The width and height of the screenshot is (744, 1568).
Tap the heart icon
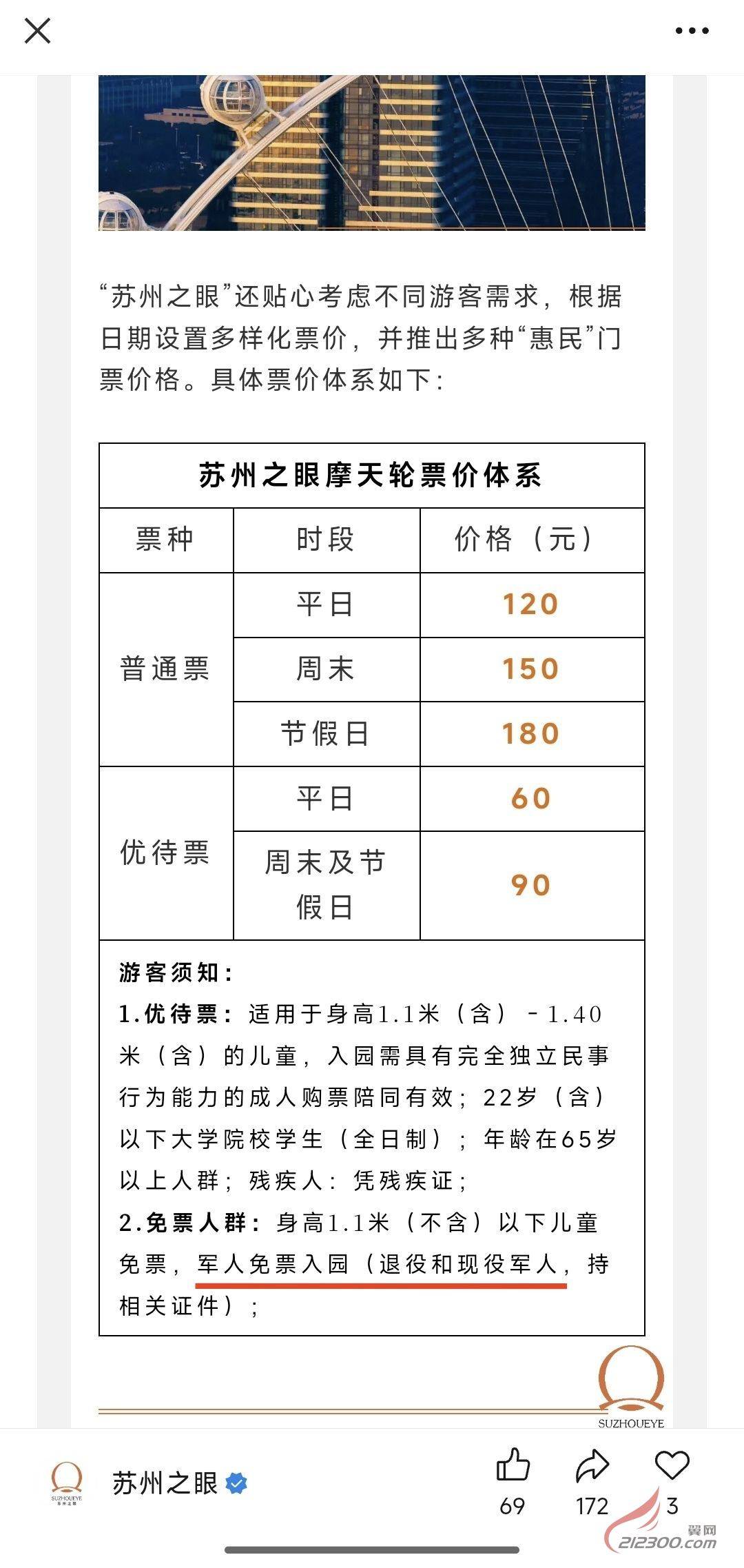[x=672, y=1464]
